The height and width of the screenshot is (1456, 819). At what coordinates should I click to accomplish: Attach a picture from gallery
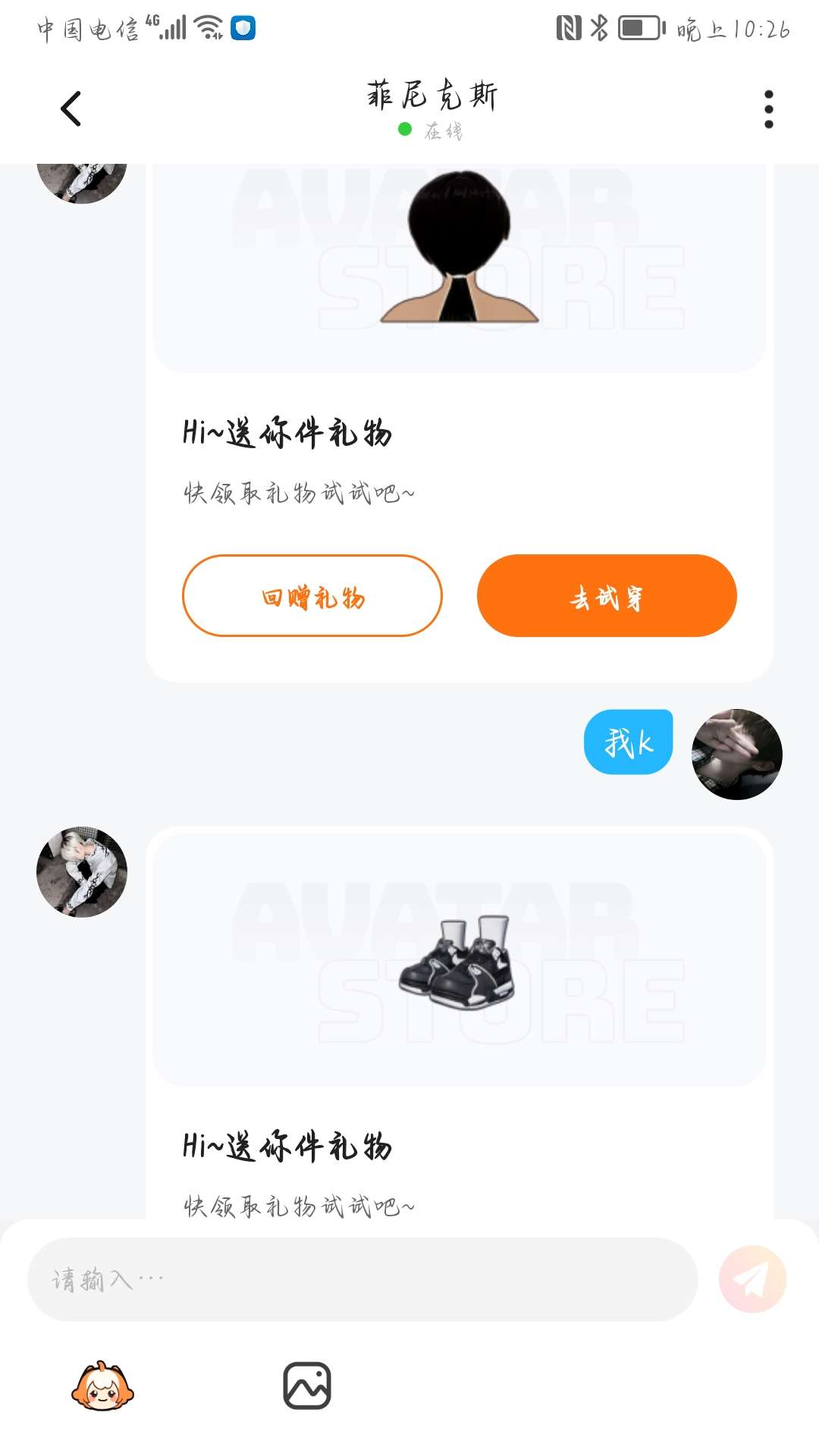point(307,1386)
